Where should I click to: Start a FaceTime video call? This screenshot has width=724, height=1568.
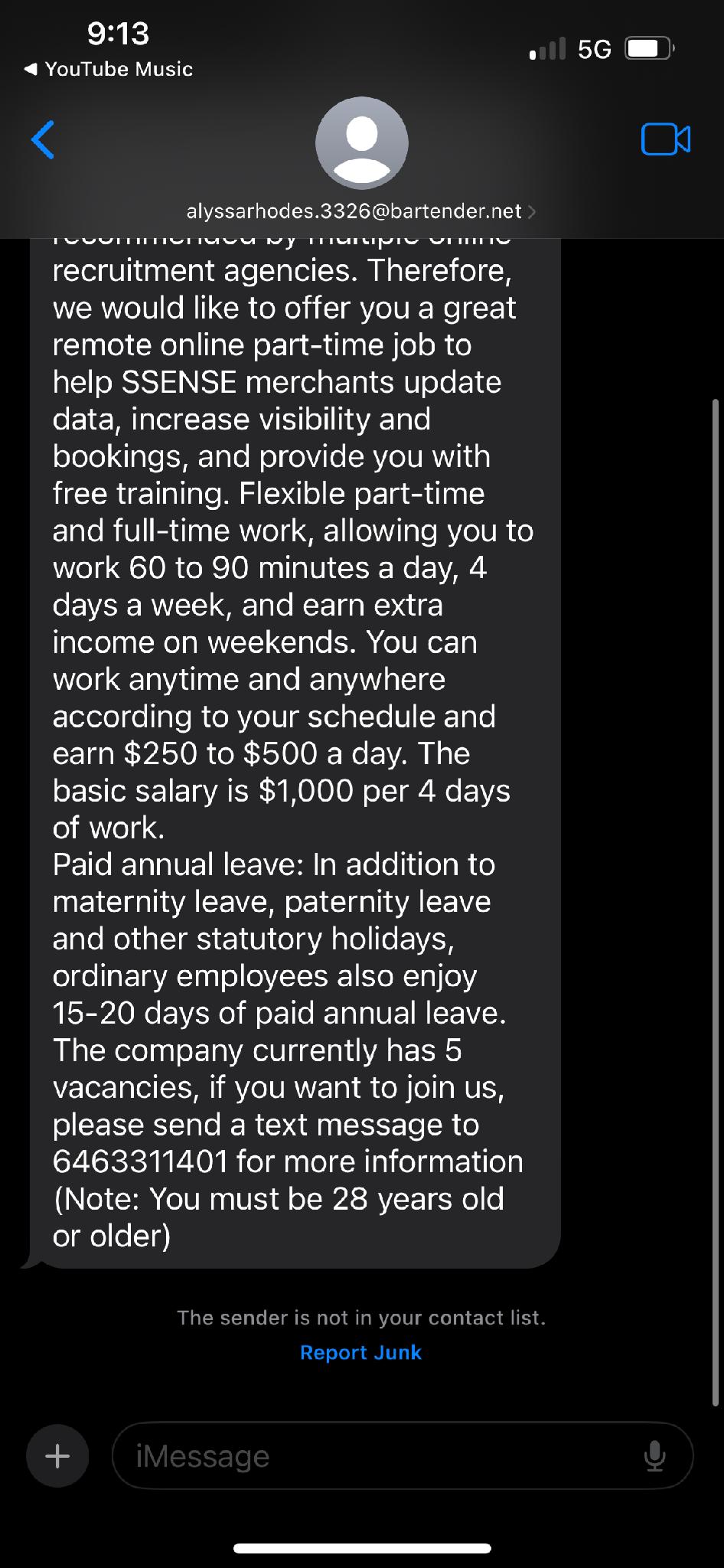click(x=665, y=140)
